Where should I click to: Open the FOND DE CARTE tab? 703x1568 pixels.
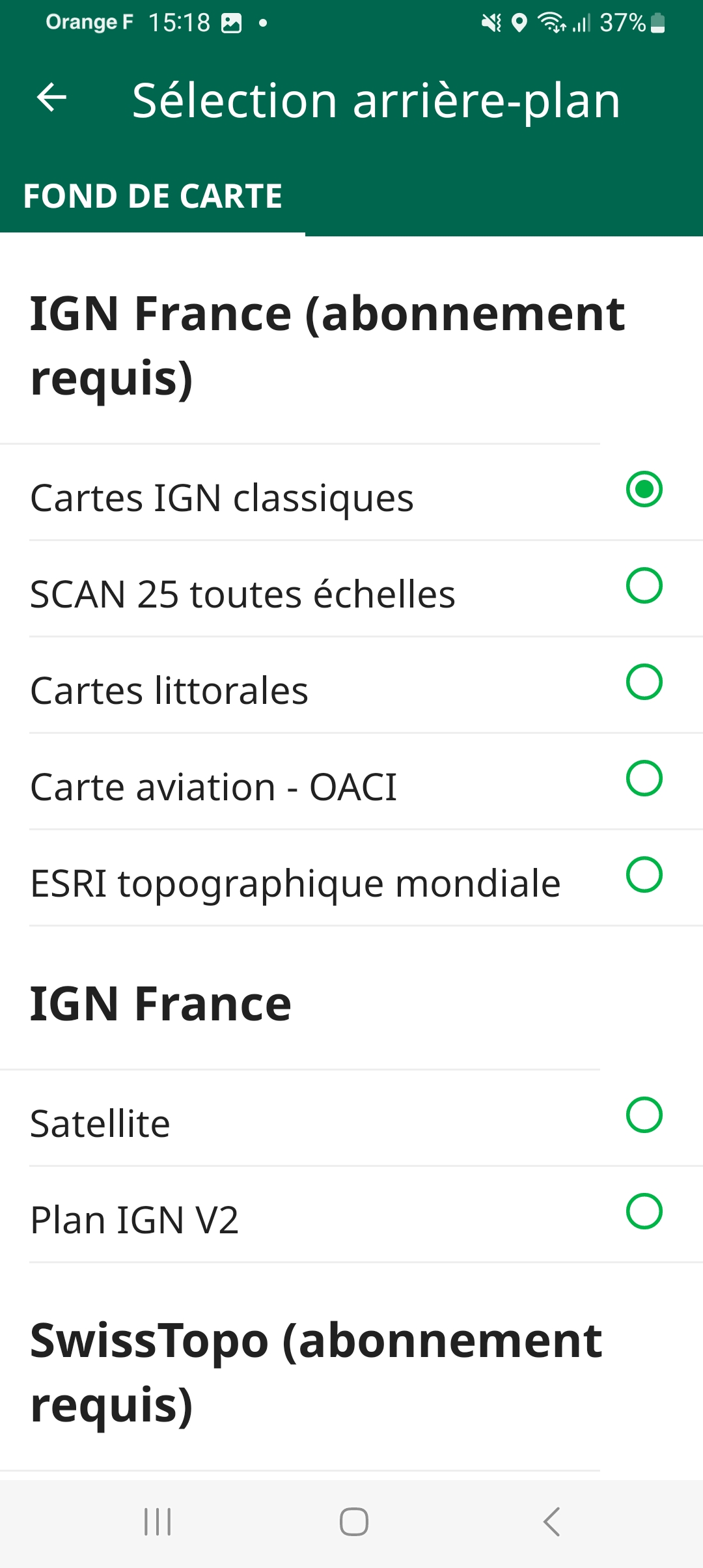tap(152, 196)
